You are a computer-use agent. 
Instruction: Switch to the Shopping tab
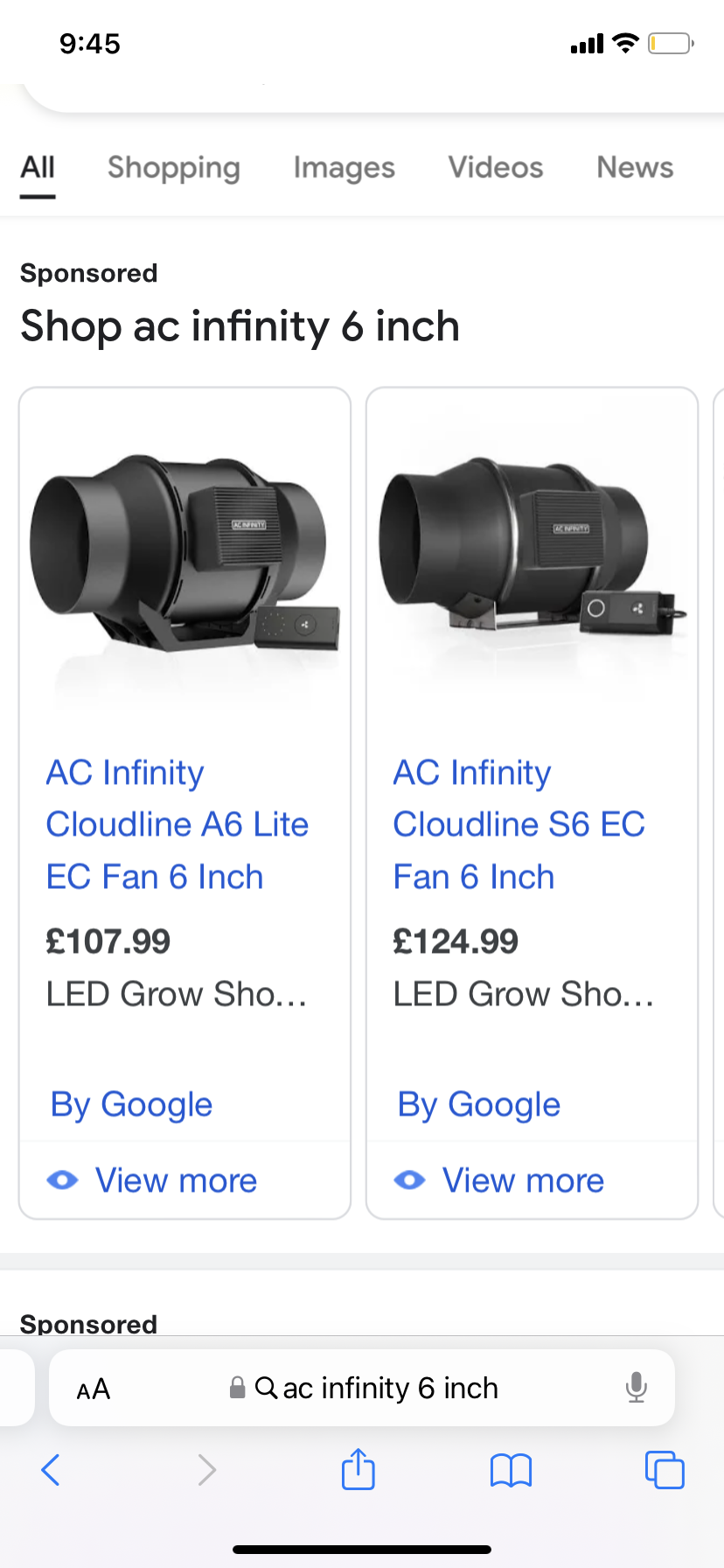(173, 167)
